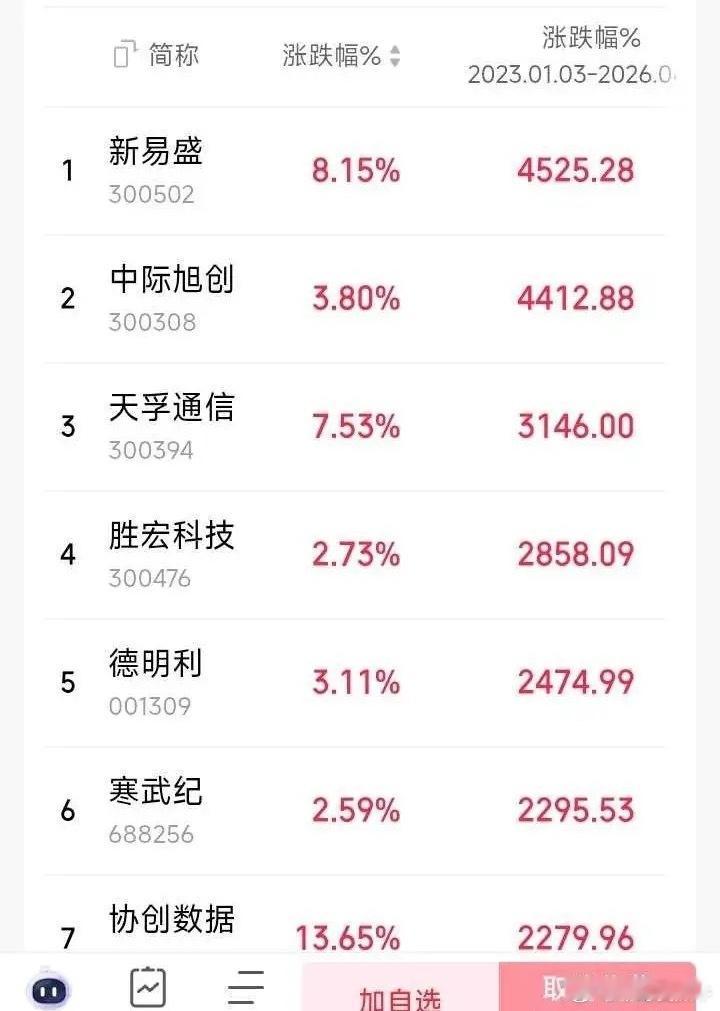Click the phone icon beside 简称 header
The width and height of the screenshot is (720, 1011).
[122, 56]
